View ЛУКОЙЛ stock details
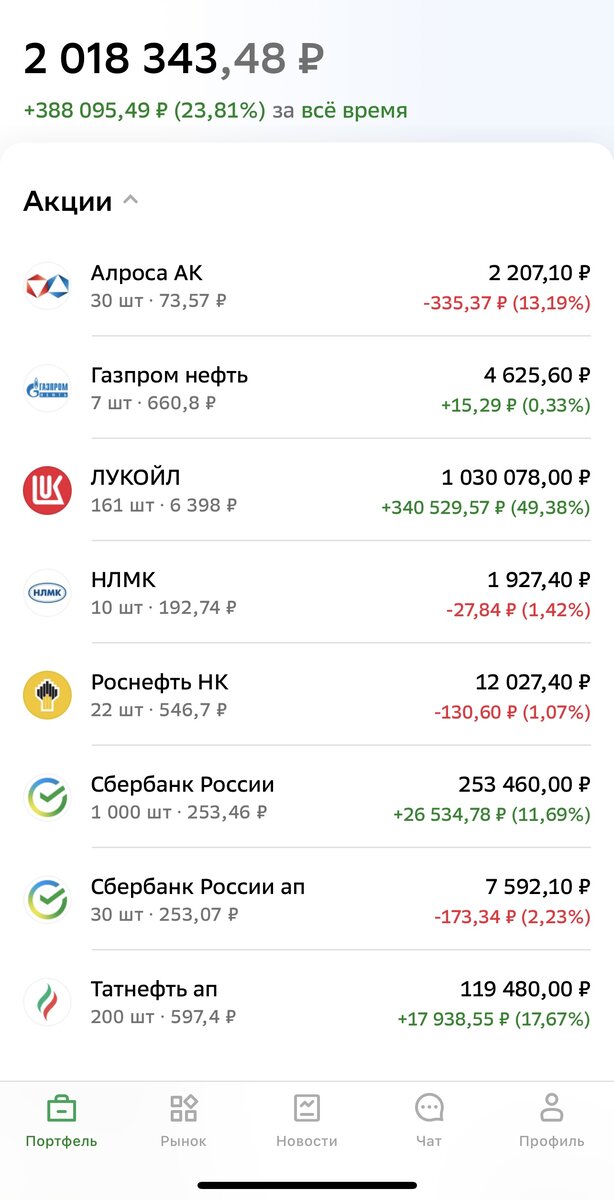The width and height of the screenshot is (614, 1200). (x=306, y=490)
